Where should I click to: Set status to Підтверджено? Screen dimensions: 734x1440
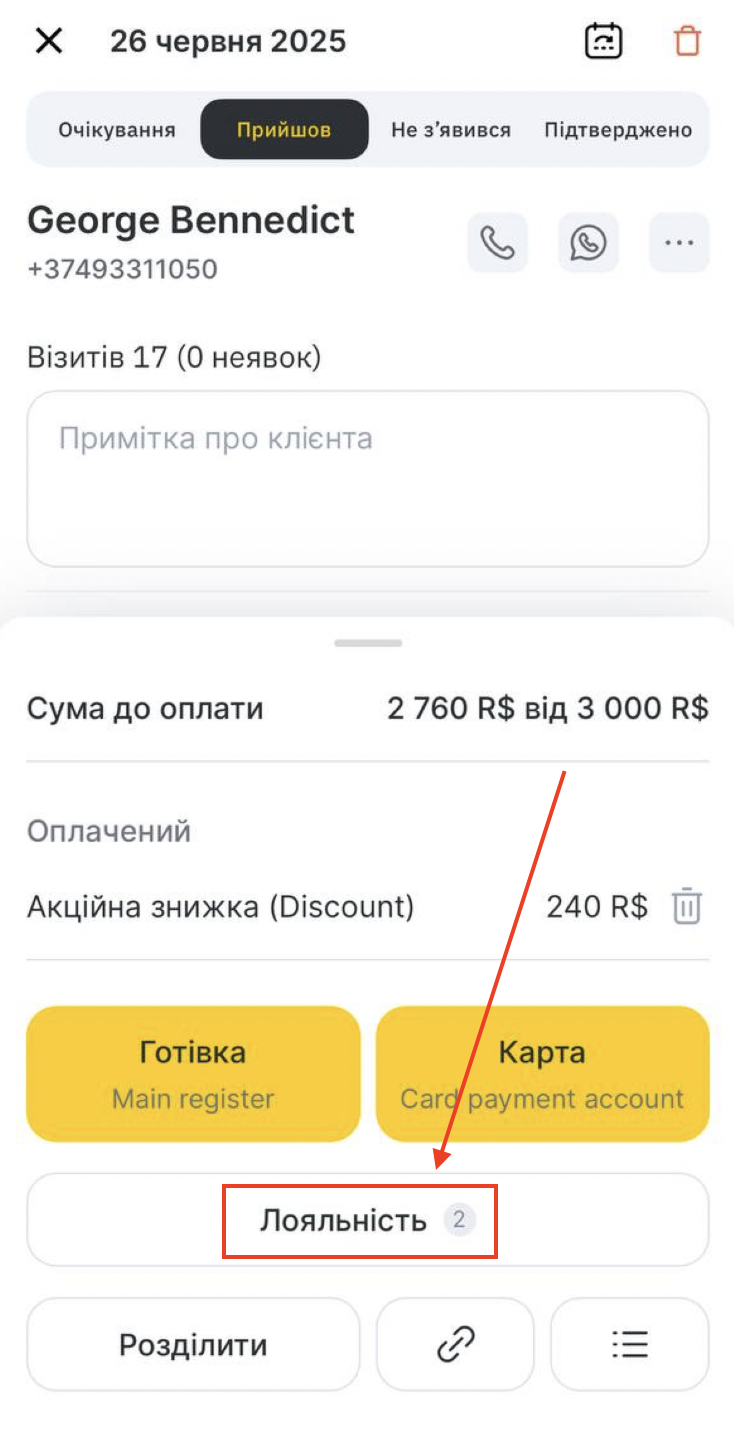click(x=618, y=130)
